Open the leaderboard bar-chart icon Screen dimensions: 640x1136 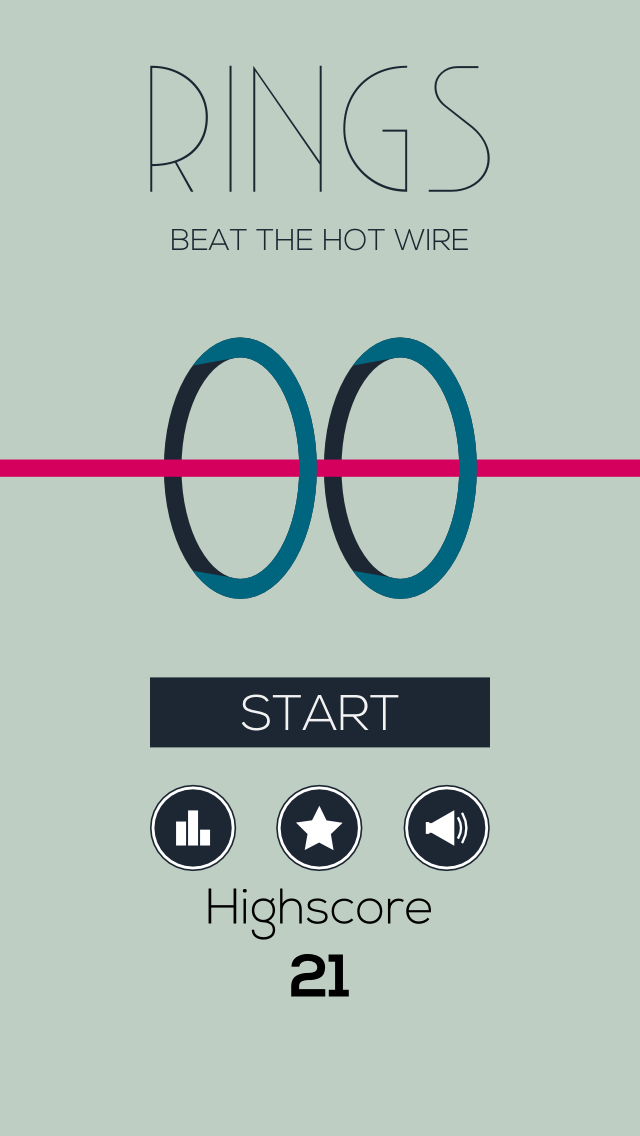pos(193,827)
